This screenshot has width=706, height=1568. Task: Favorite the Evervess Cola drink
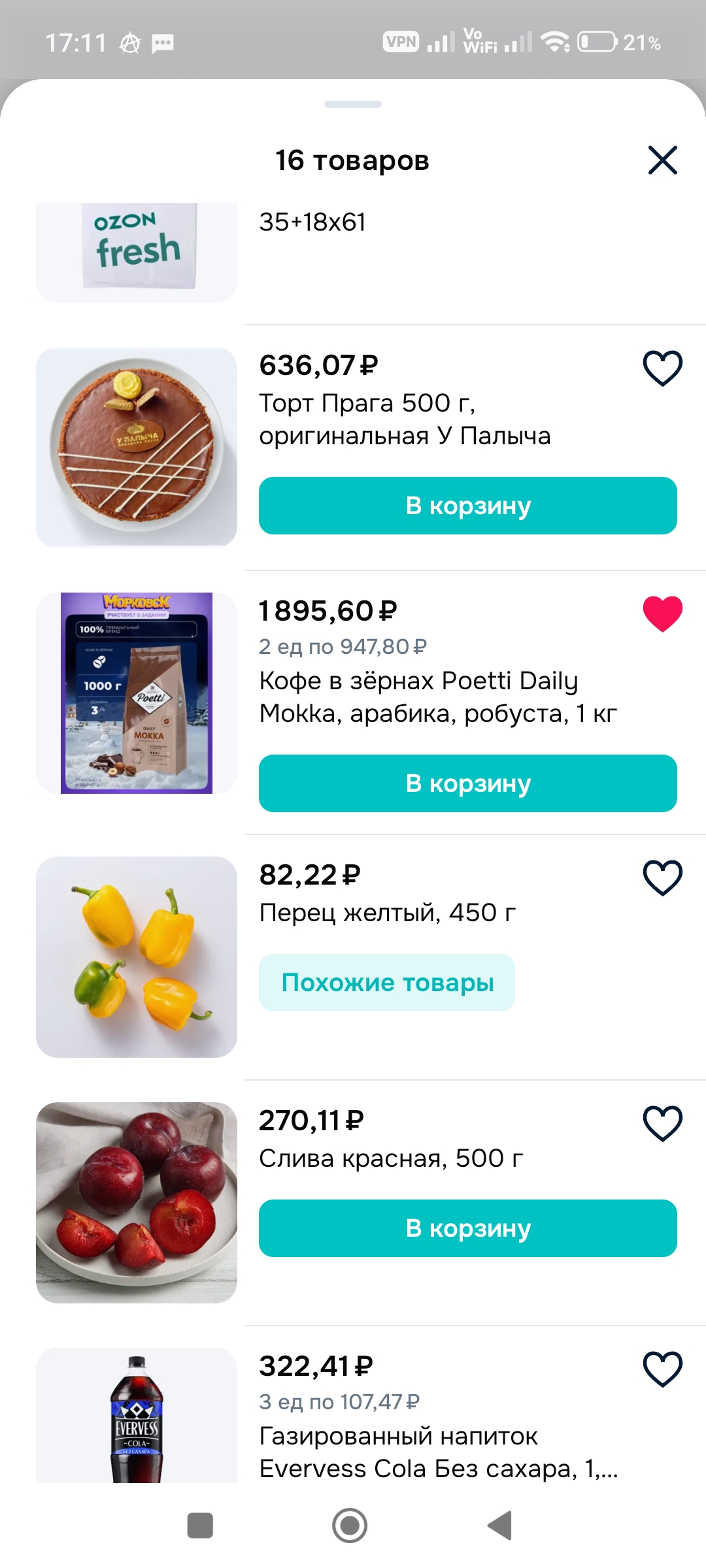pos(662,1369)
